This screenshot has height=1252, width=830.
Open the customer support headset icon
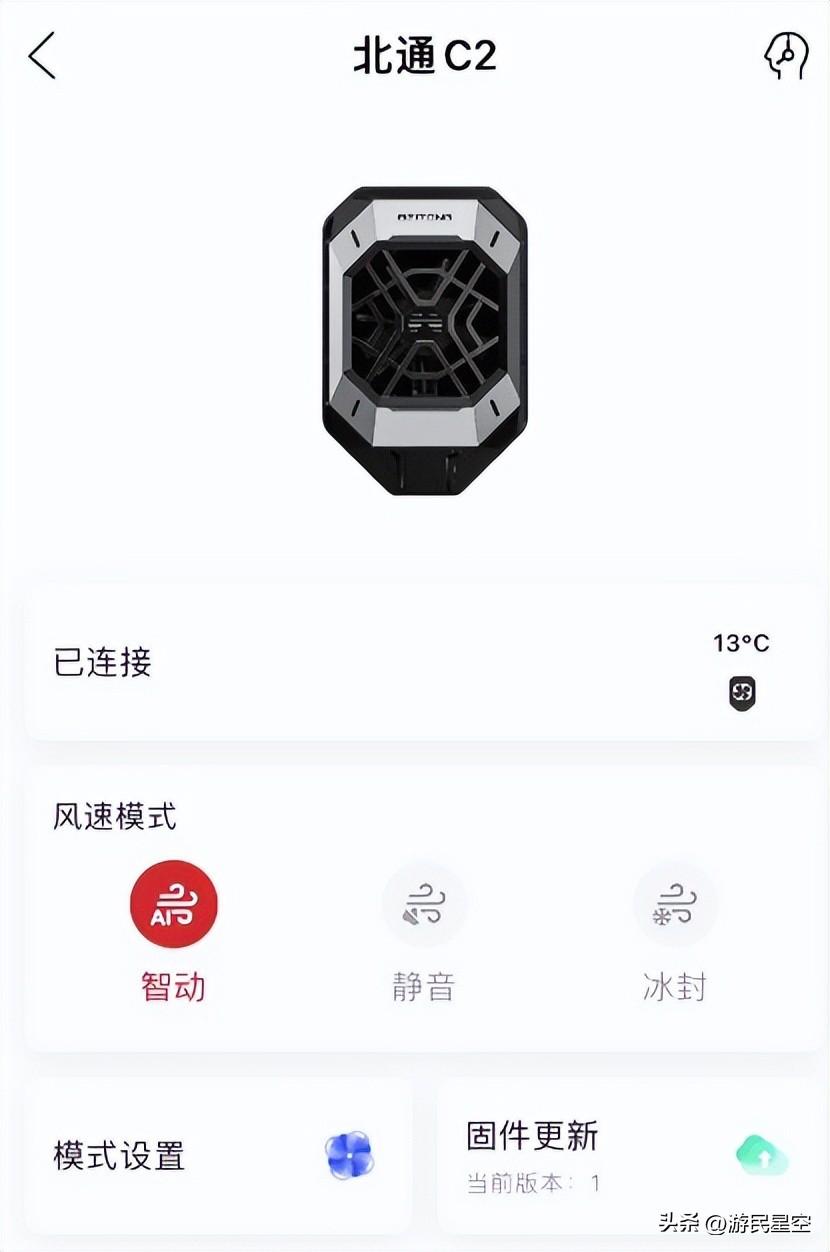[x=786, y=57]
